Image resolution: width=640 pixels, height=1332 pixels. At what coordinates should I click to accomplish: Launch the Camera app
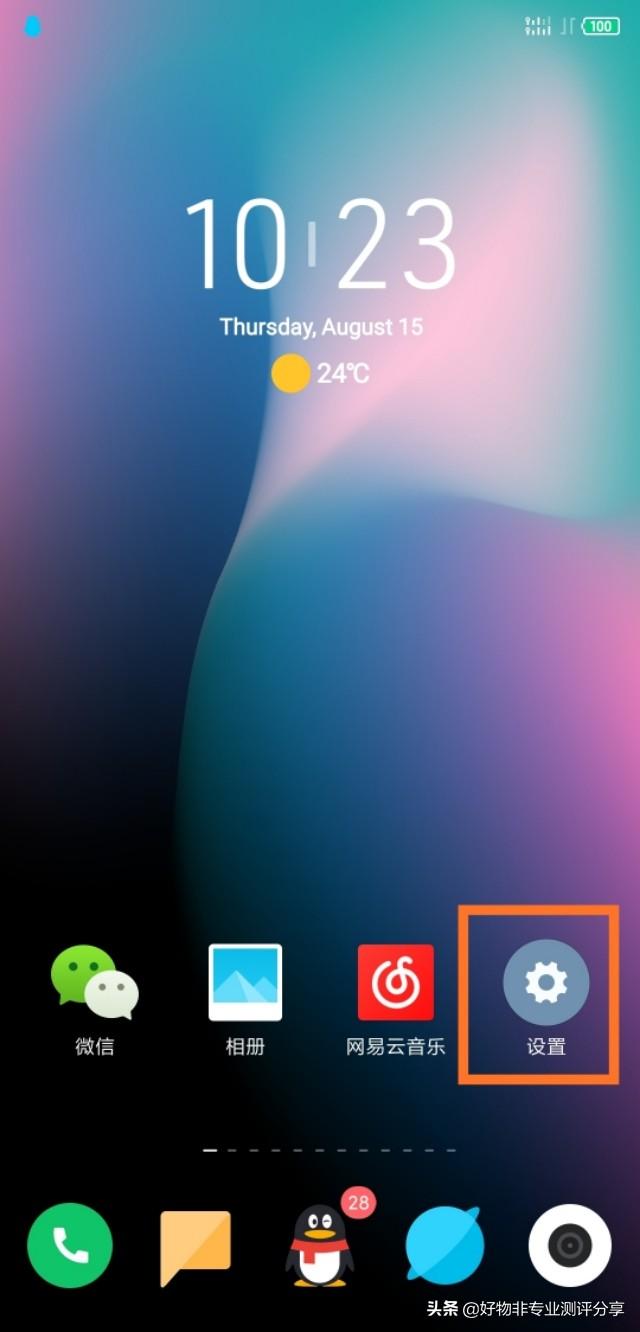tap(570, 1245)
